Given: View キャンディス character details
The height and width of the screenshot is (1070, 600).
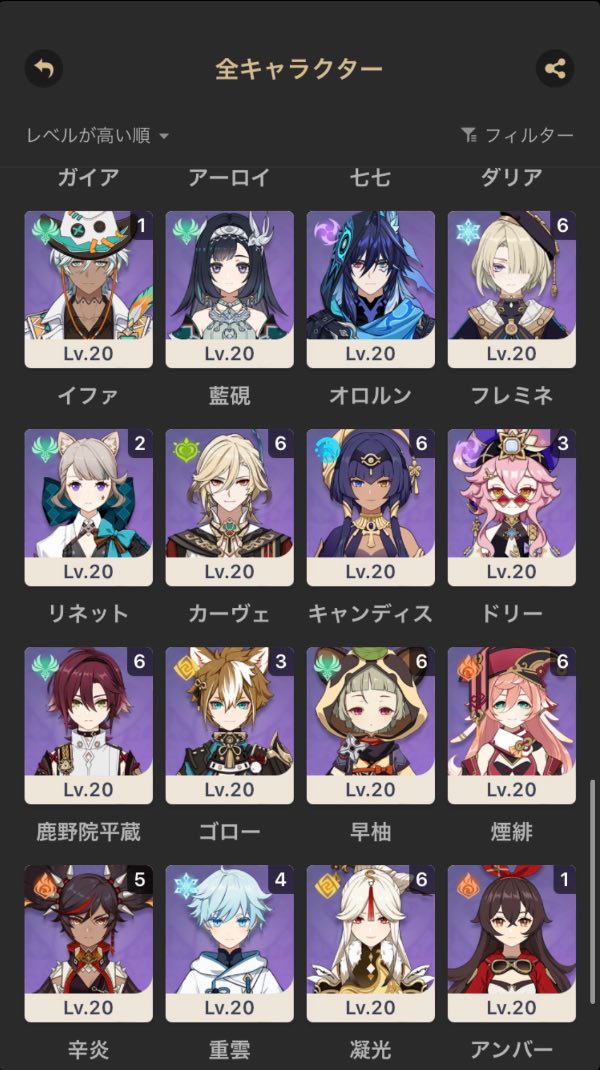Looking at the screenshot, I should [371, 507].
